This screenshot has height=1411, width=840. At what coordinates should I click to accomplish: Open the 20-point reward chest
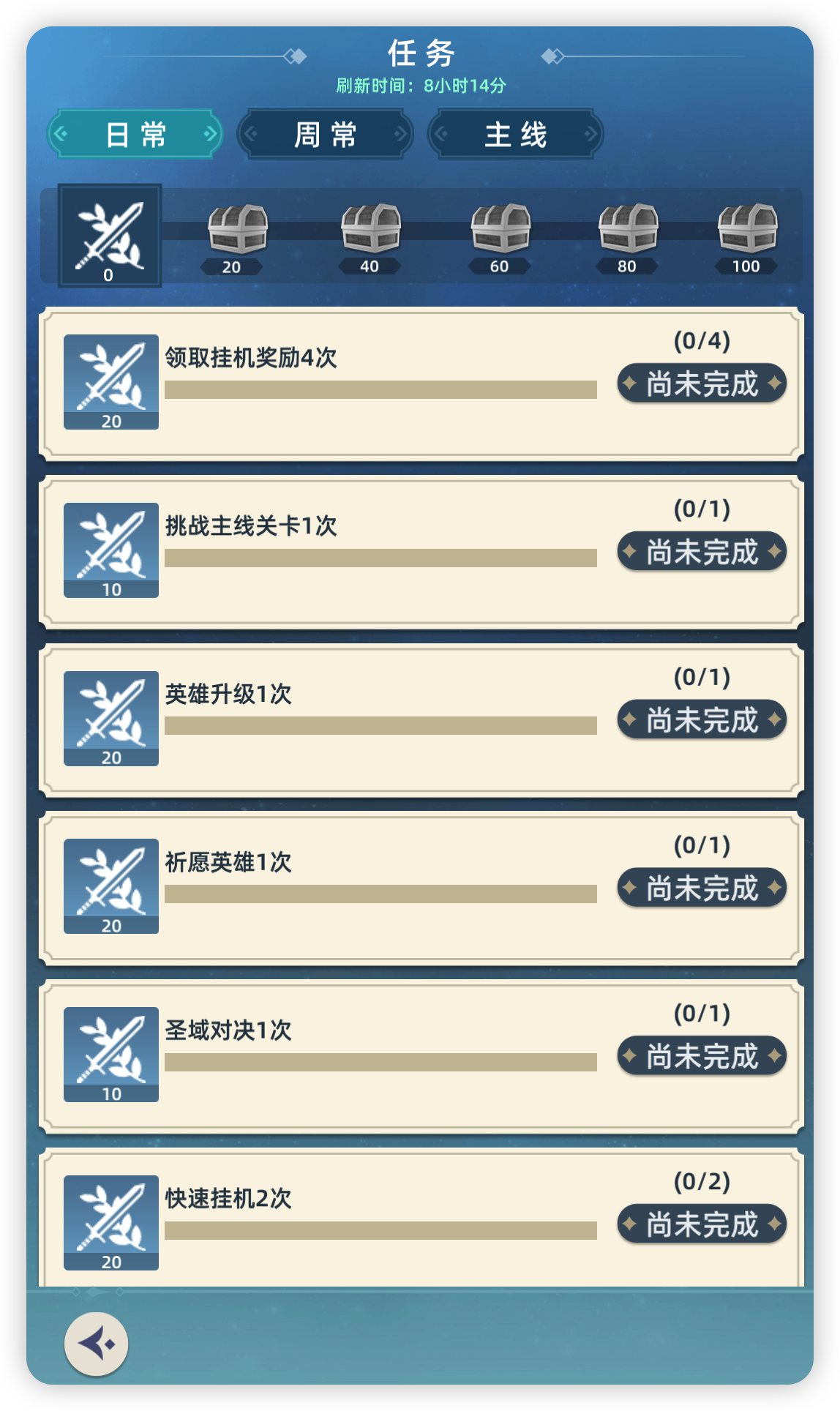pyautogui.click(x=237, y=230)
